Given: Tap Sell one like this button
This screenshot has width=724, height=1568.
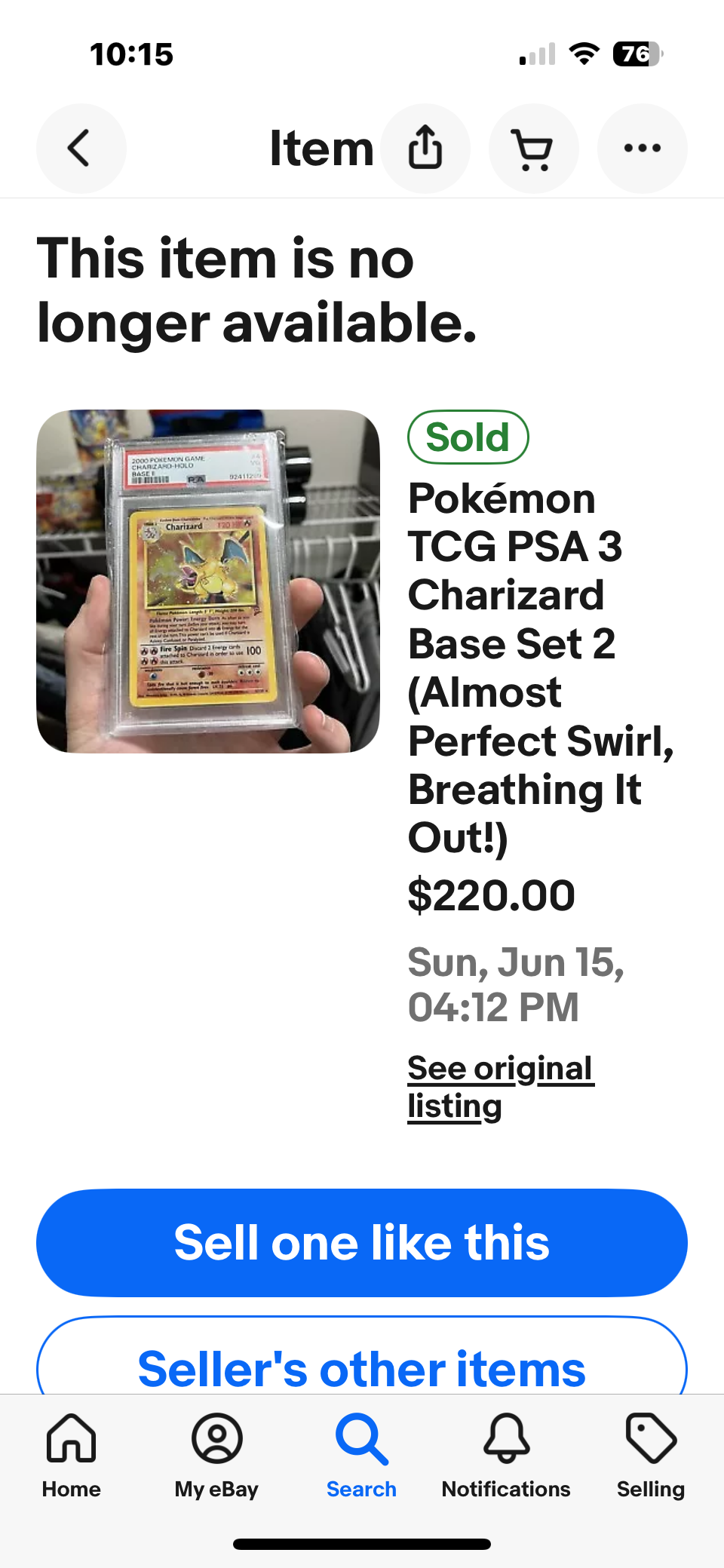Looking at the screenshot, I should point(362,1242).
